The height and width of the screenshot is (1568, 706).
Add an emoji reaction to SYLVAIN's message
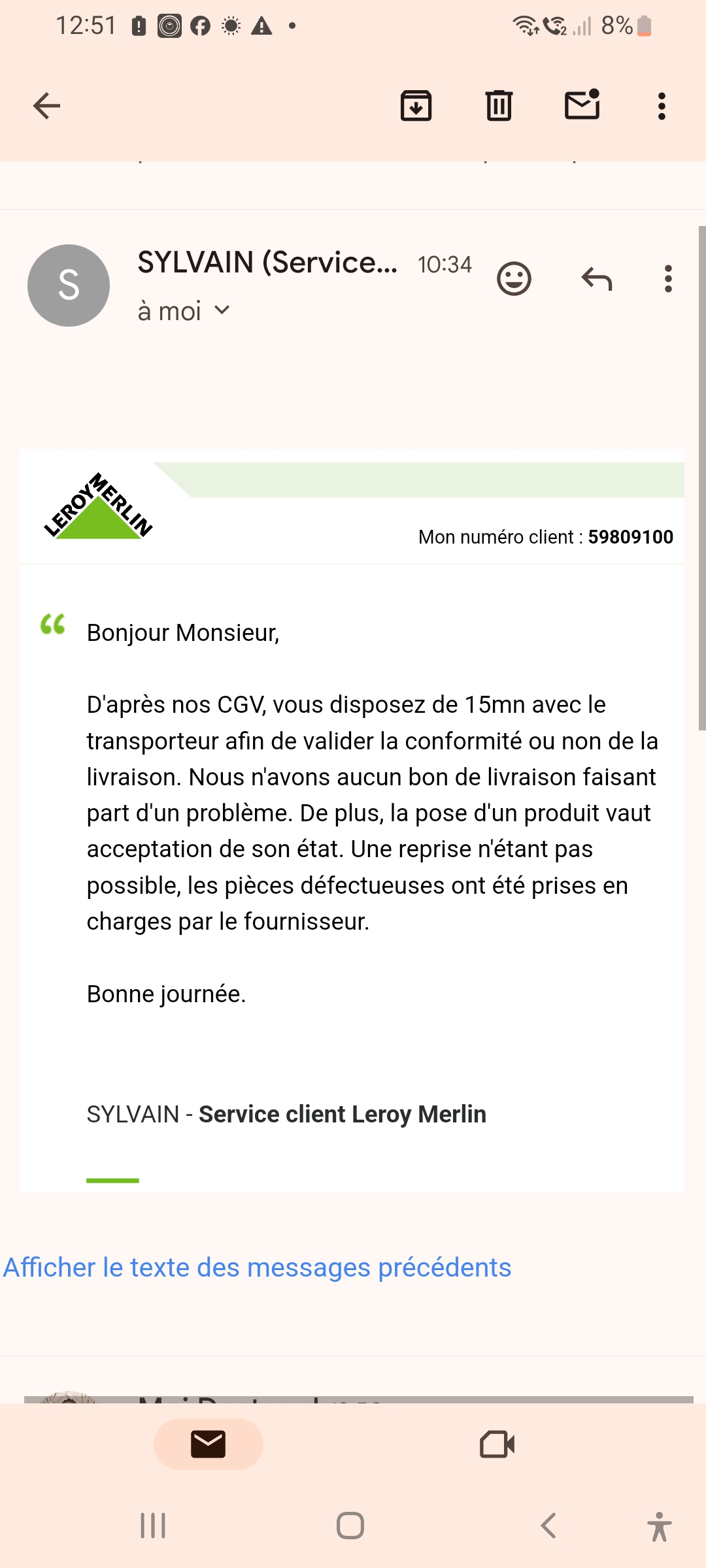tap(514, 280)
